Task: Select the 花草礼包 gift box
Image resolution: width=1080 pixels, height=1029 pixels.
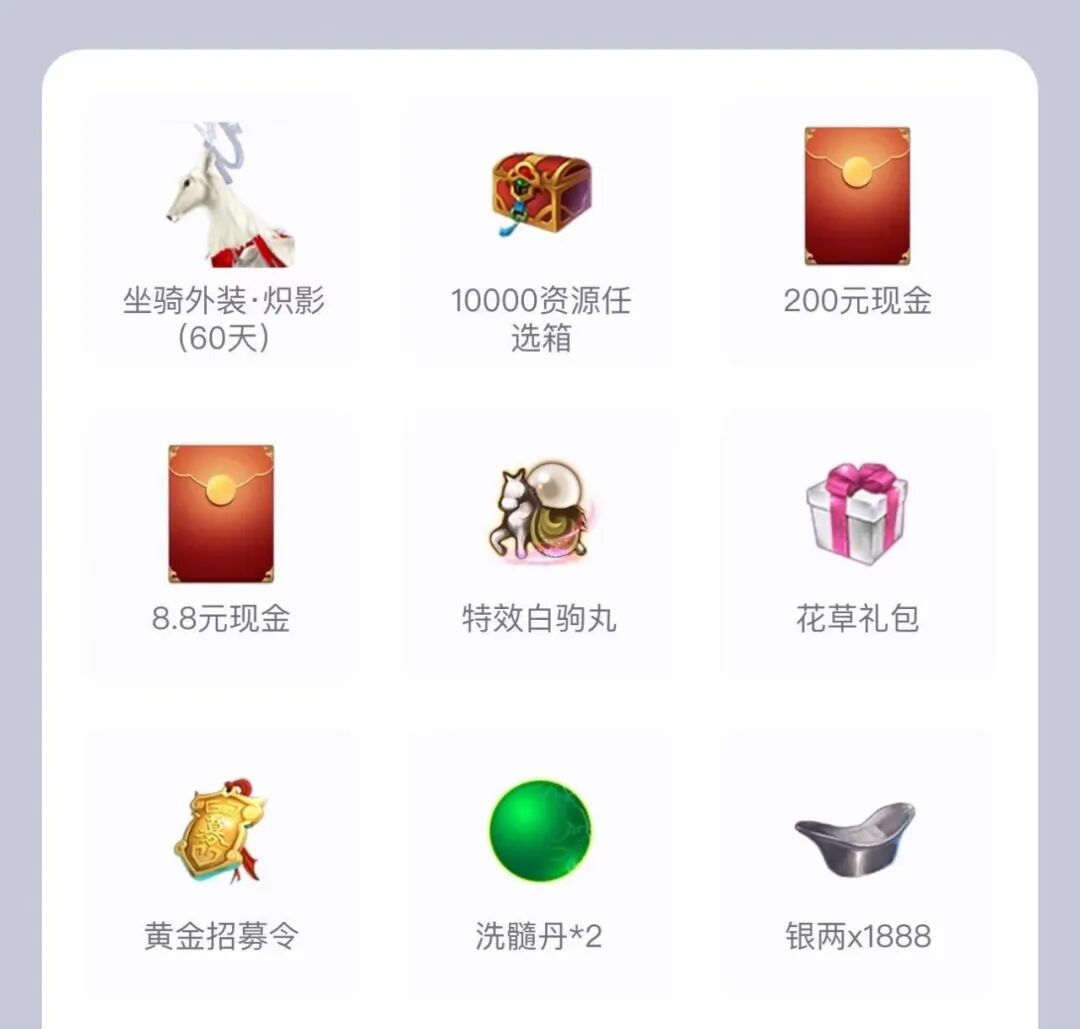Action: [x=857, y=547]
